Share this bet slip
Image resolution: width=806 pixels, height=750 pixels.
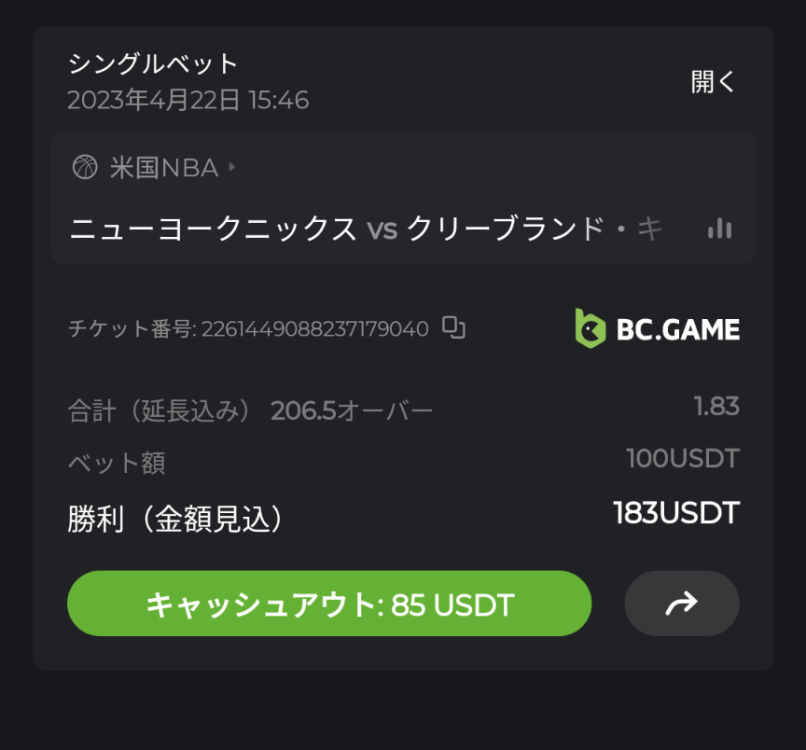pos(681,603)
